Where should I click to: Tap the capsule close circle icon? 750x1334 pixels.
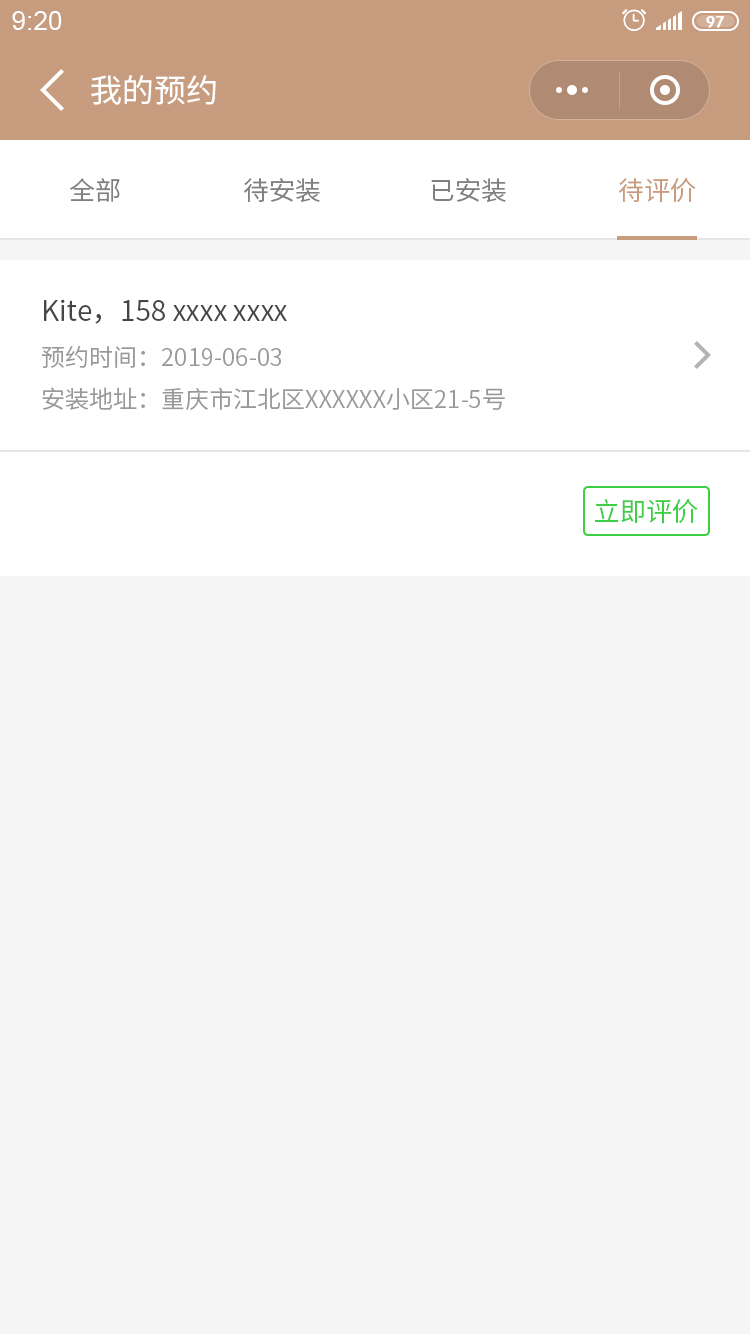click(x=663, y=89)
